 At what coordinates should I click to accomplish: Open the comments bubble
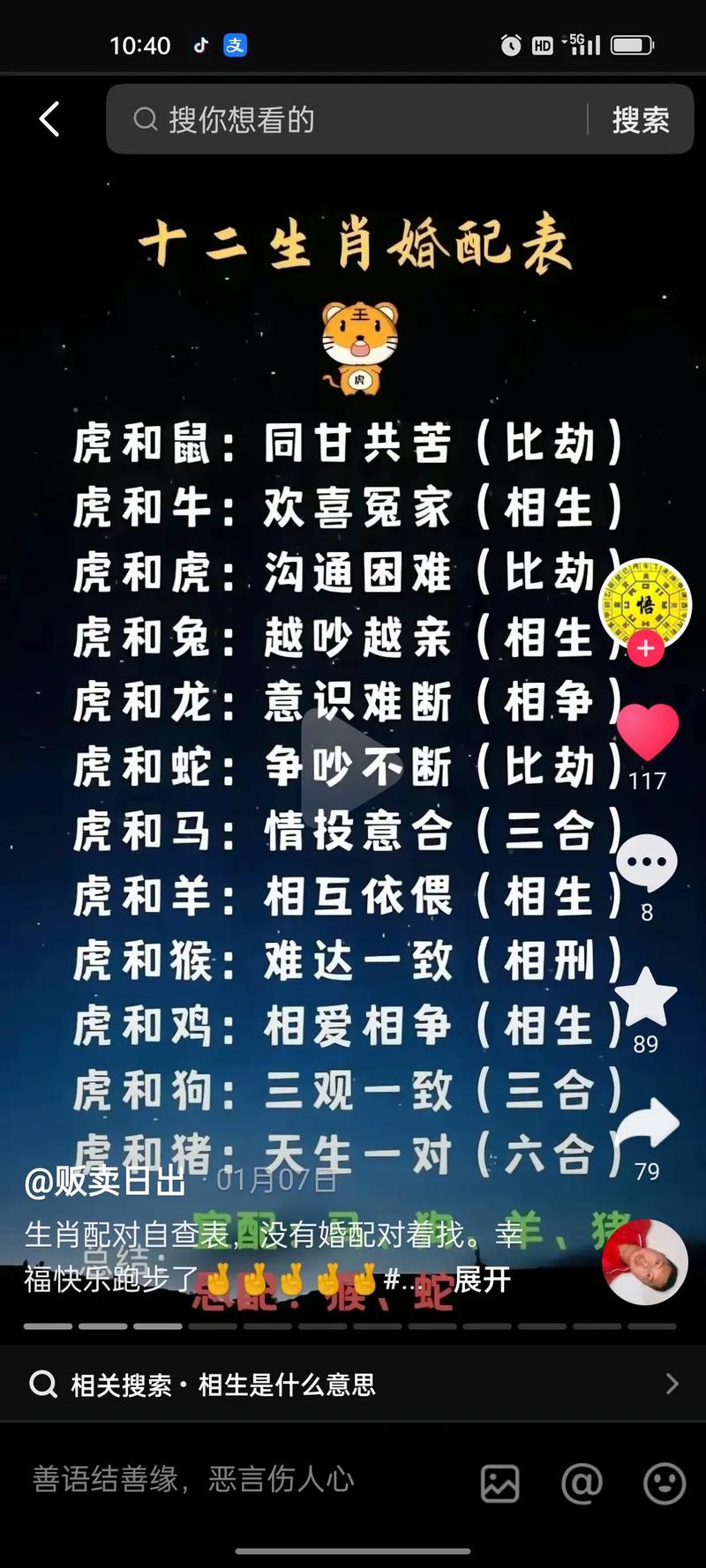click(x=647, y=862)
